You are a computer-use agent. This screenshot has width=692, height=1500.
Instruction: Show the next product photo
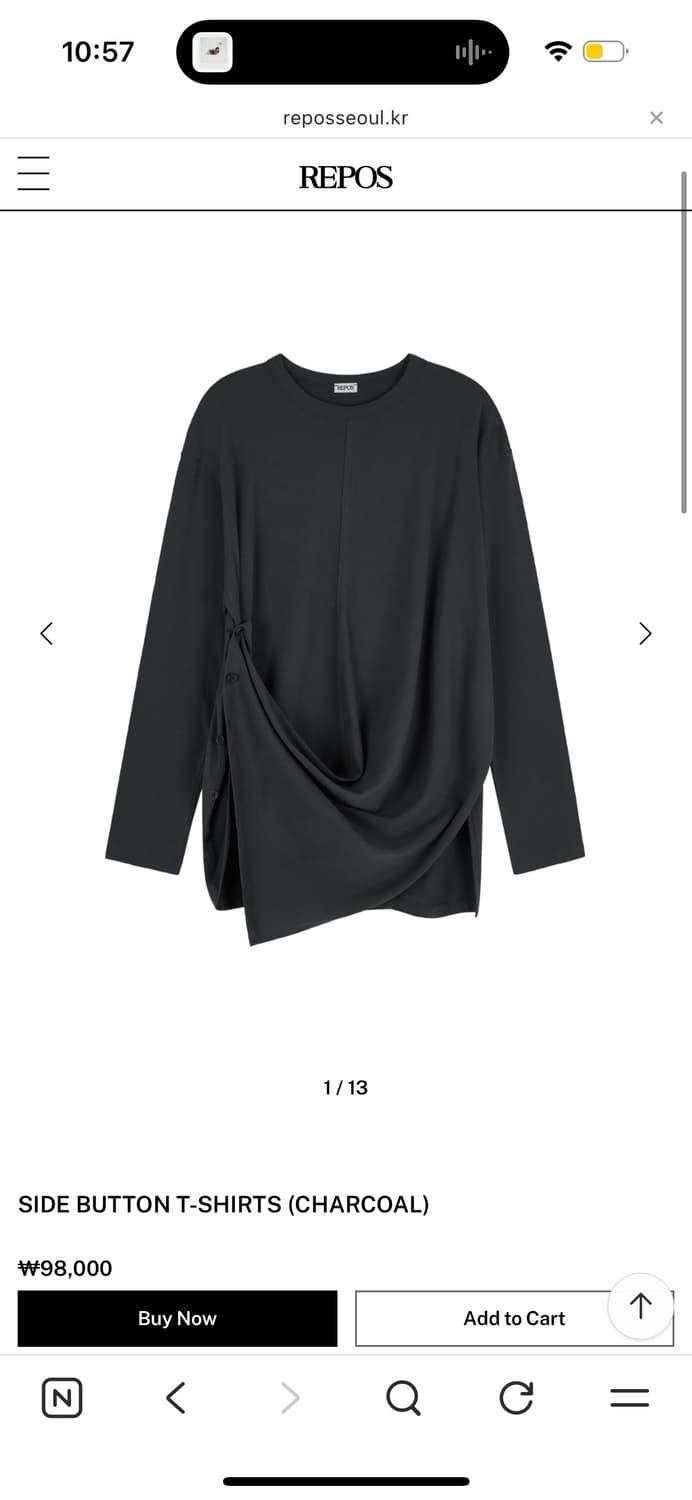645,633
